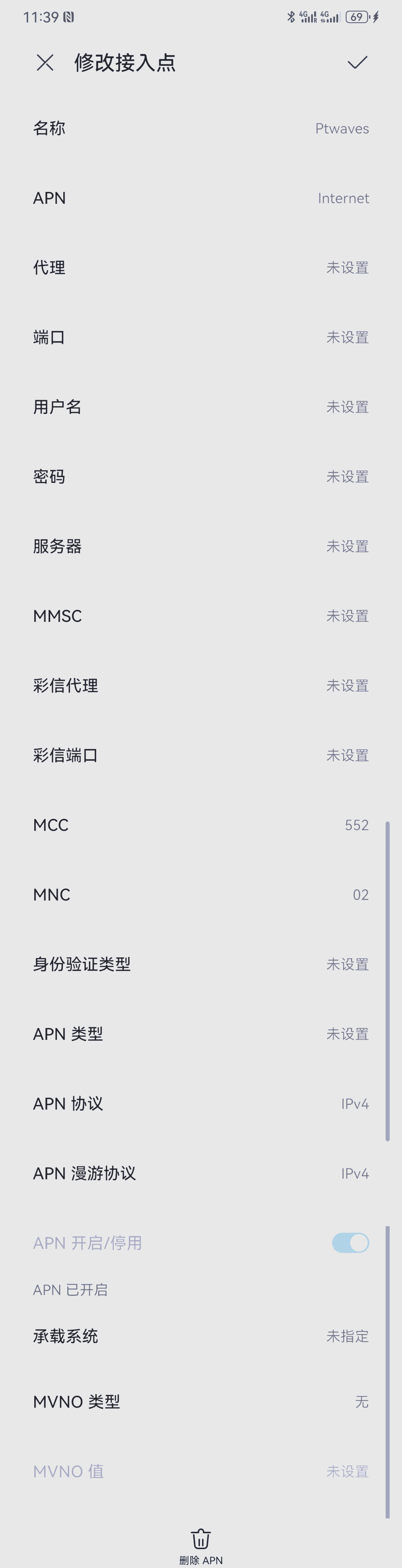Open the APN 类型 row

[x=201, y=1034]
